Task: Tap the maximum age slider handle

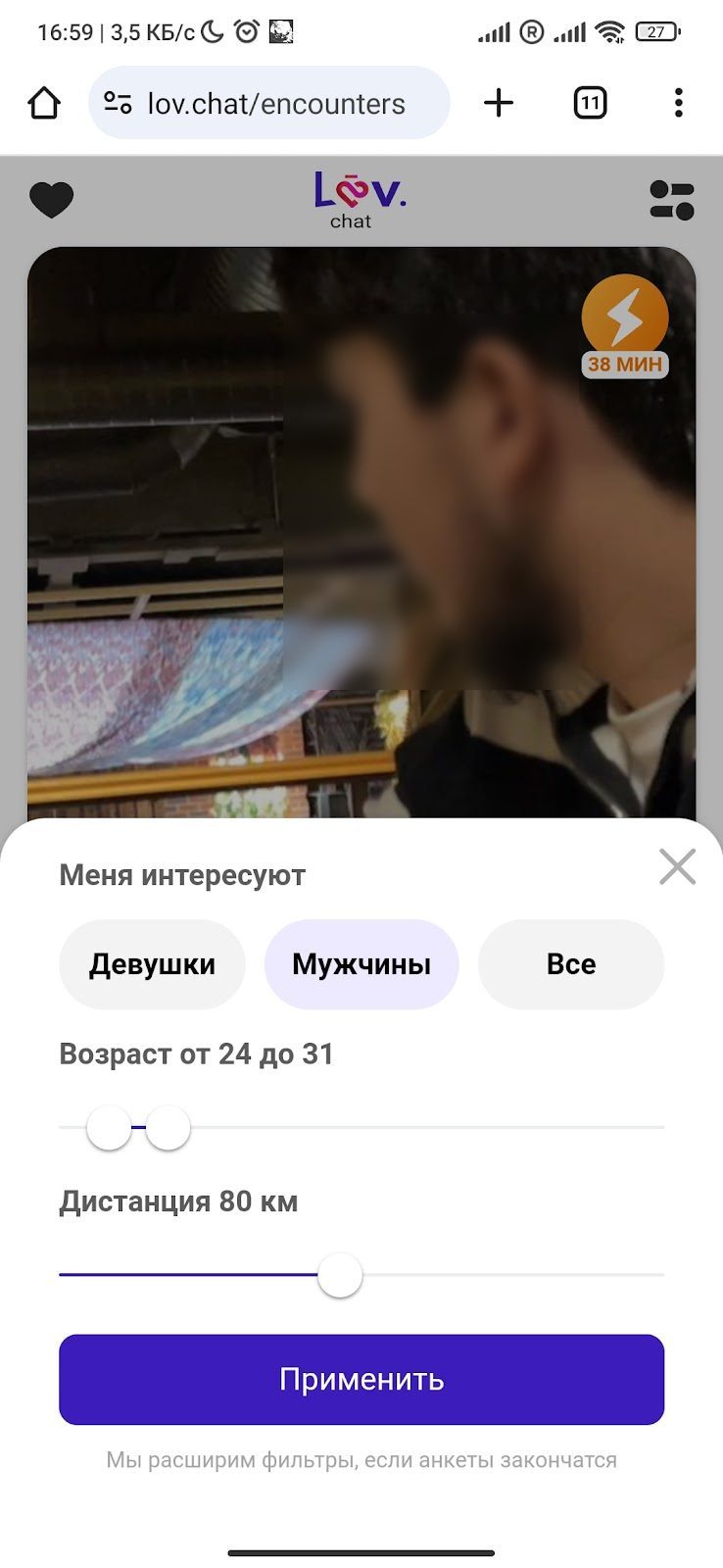Action: coord(169,1129)
